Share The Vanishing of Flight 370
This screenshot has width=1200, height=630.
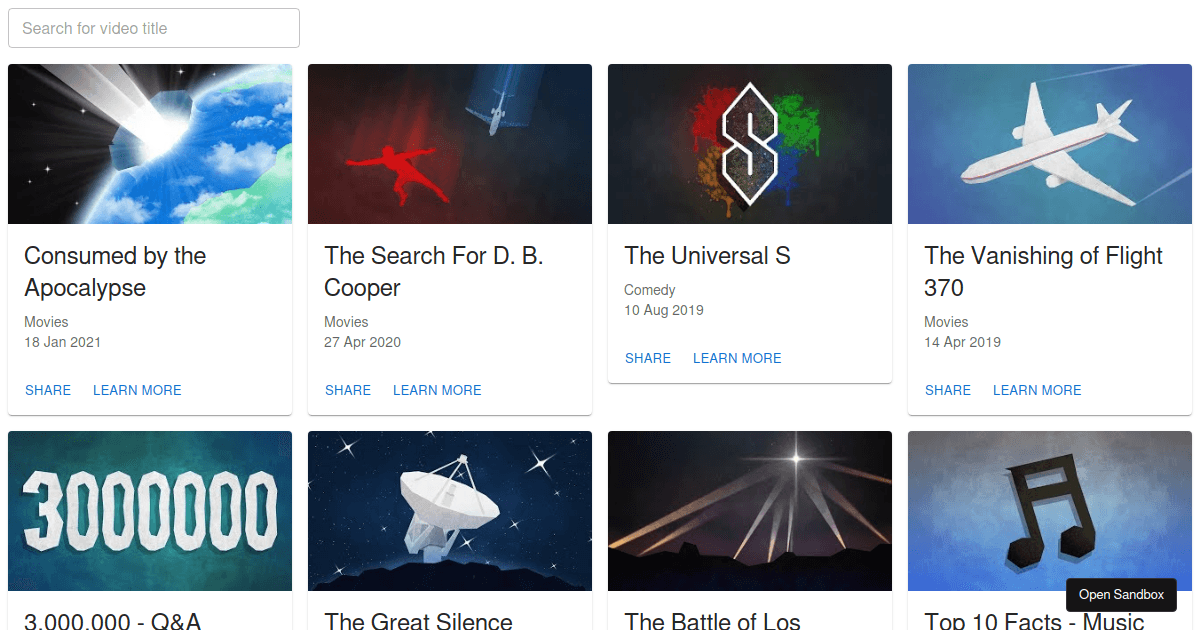pos(948,390)
